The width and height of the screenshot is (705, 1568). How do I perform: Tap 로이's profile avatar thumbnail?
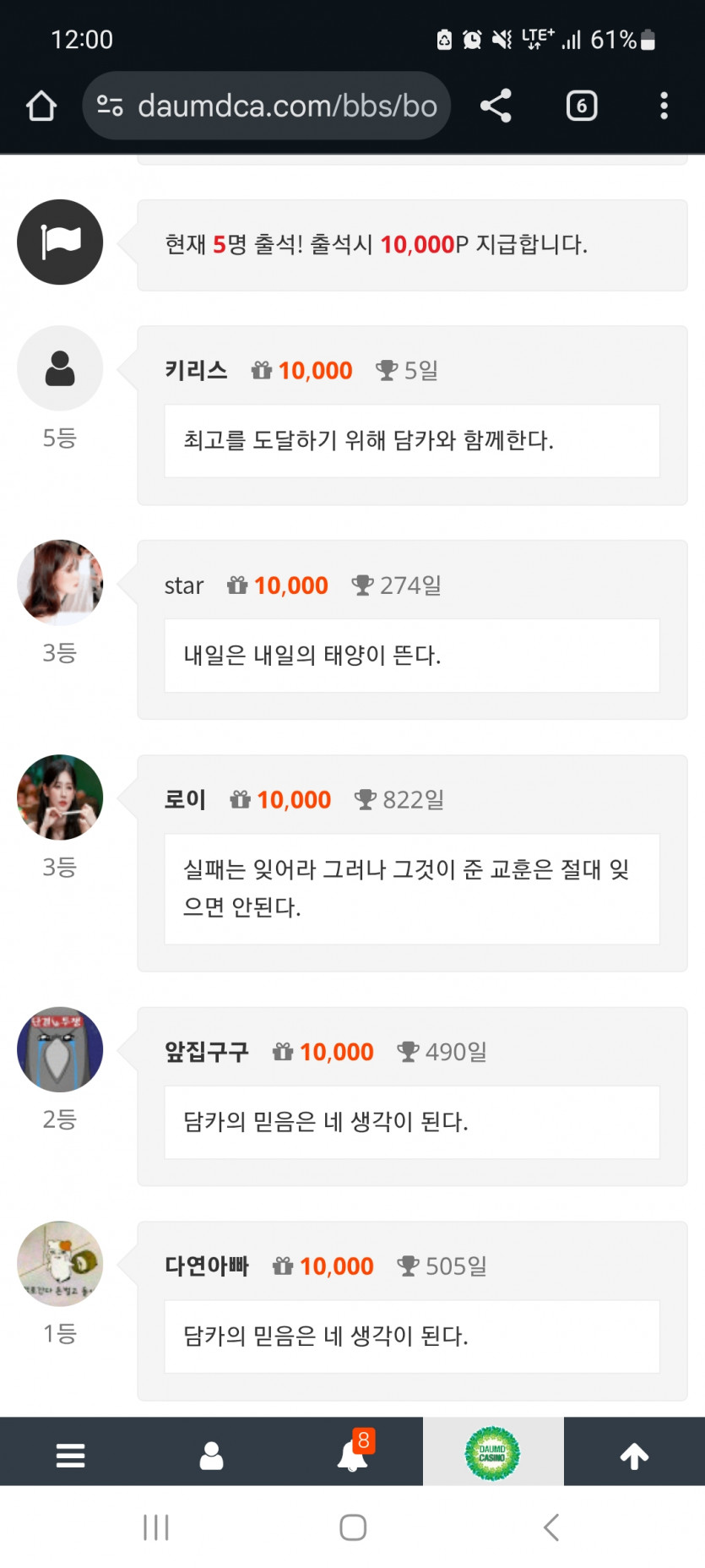60,798
